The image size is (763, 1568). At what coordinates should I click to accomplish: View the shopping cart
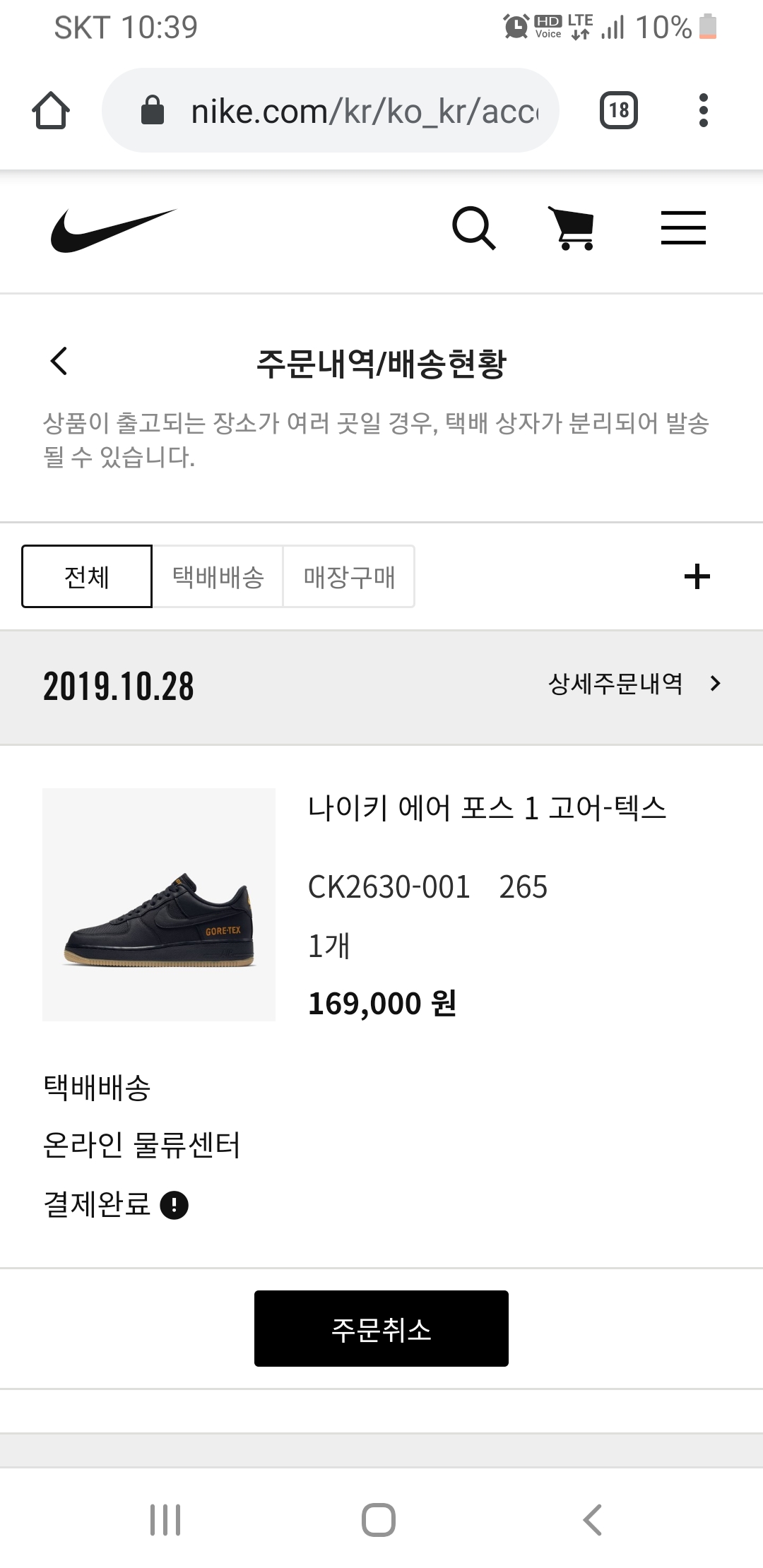pyautogui.click(x=572, y=228)
